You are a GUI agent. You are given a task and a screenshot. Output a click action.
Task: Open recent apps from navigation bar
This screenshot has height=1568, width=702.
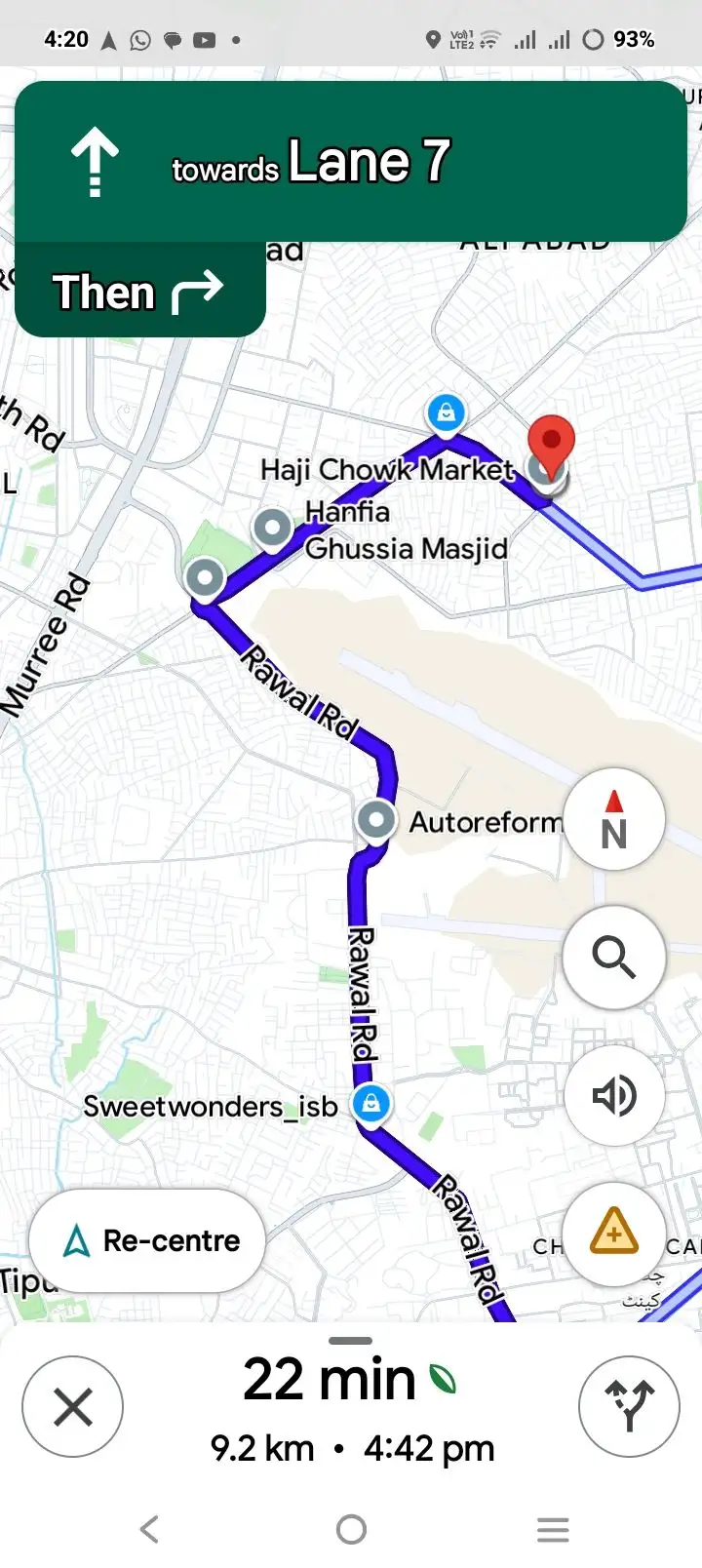point(553,1529)
